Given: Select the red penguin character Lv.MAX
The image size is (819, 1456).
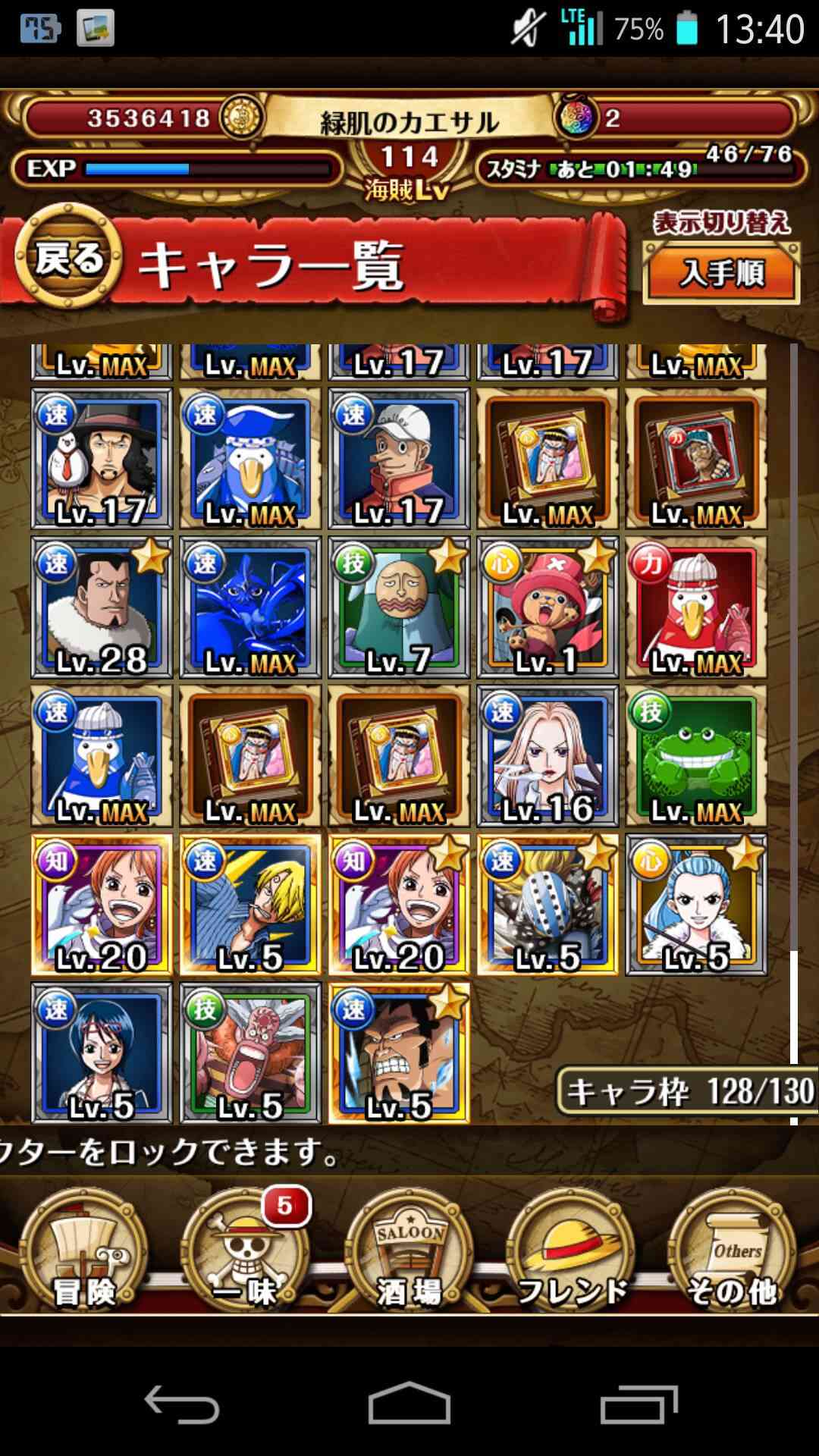Looking at the screenshot, I should pos(696,607).
